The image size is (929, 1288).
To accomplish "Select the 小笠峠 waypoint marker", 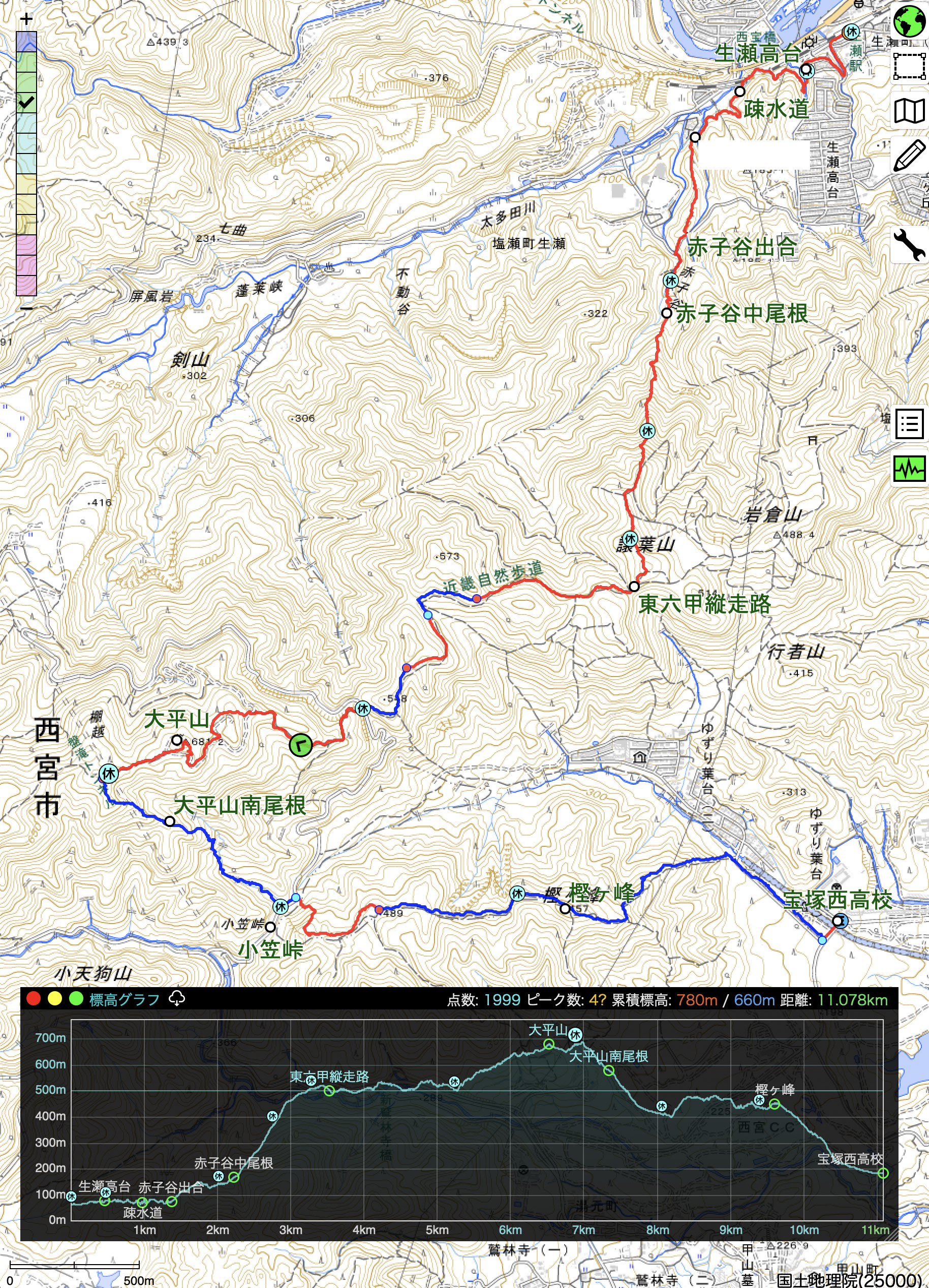I will [271, 927].
